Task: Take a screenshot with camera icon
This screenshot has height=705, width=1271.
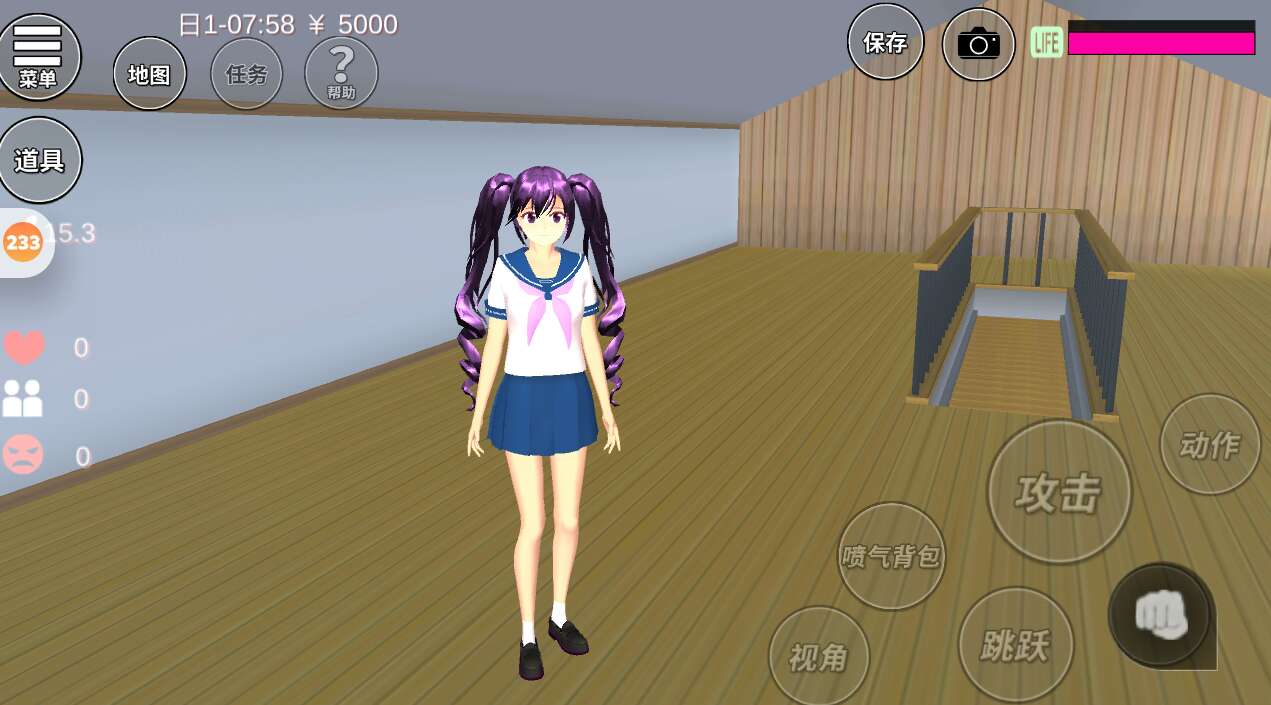Action: click(978, 44)
